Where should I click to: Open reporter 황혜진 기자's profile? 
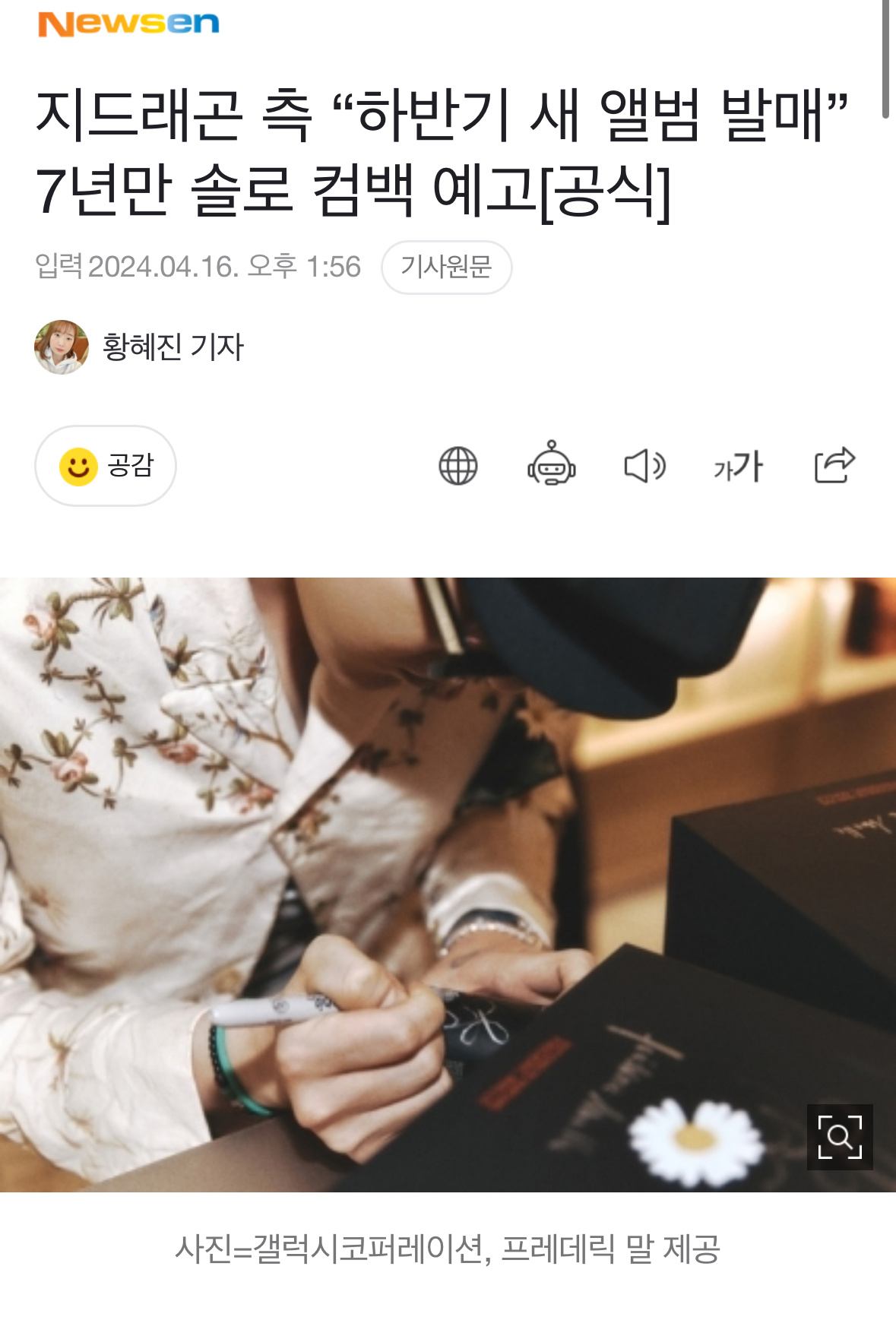[x=172, y=347]
